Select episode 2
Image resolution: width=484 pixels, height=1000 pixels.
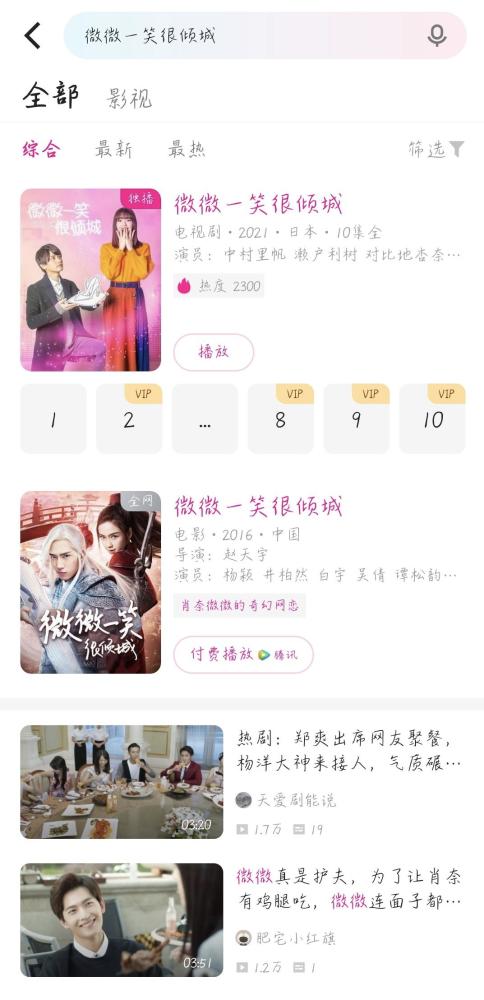pos(129,419)
